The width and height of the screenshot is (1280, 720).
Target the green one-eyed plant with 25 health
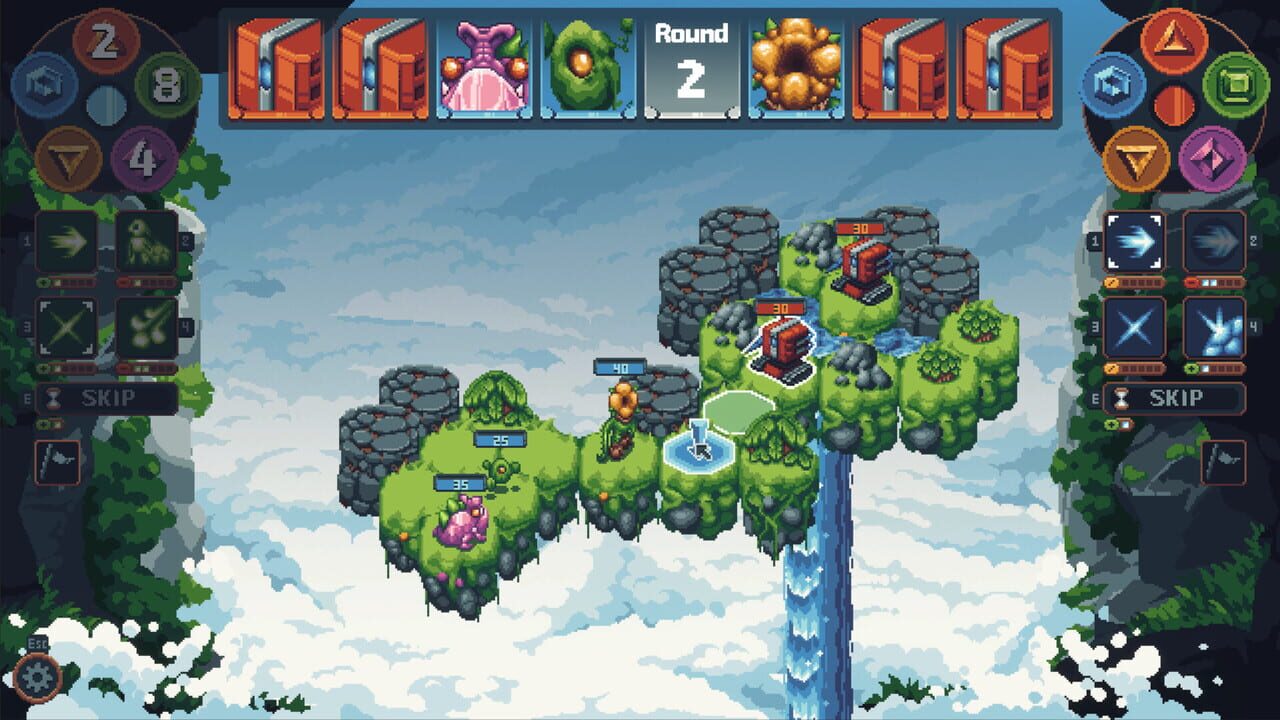500,470
